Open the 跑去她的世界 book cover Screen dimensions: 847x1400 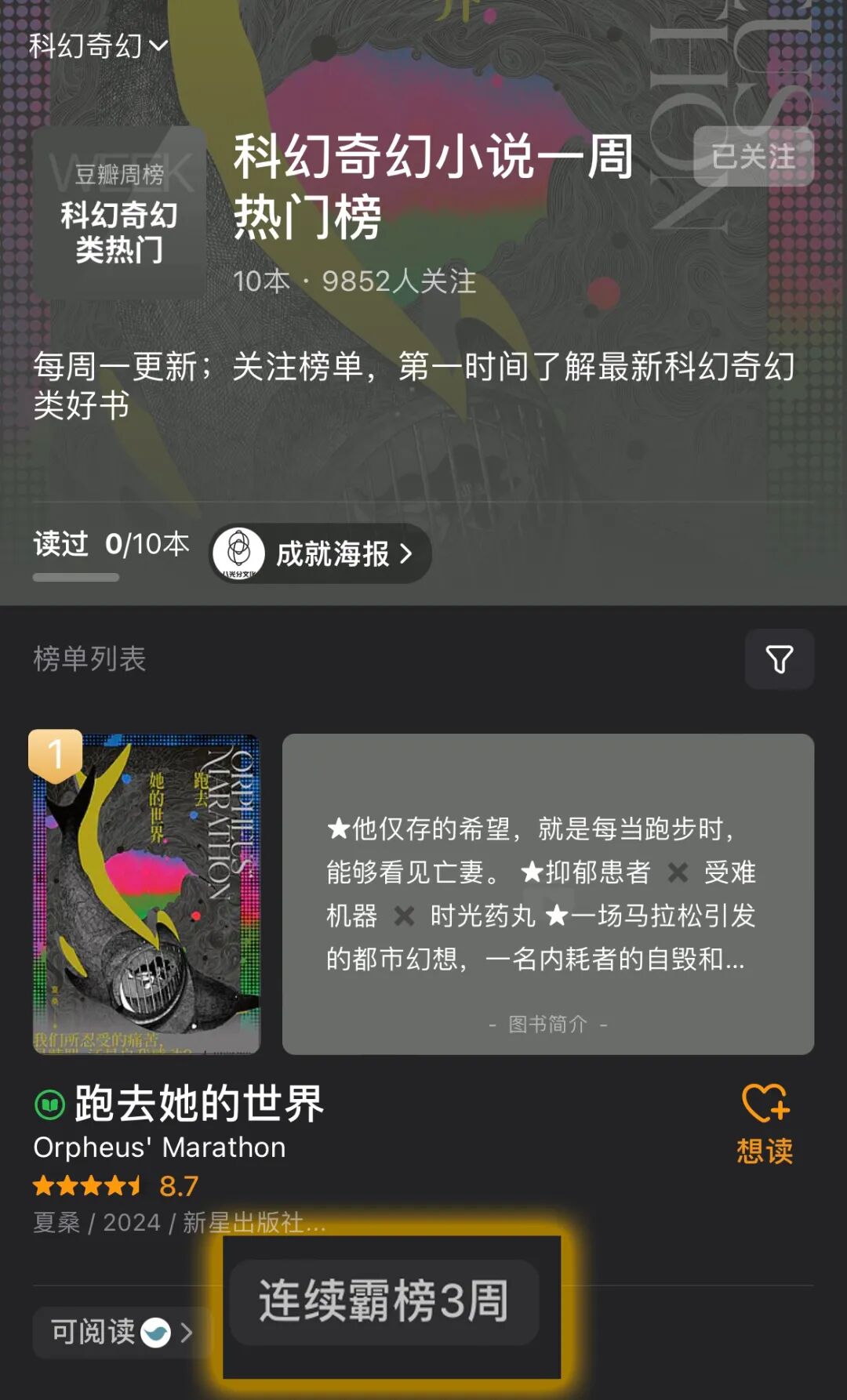tap(146, 894)
